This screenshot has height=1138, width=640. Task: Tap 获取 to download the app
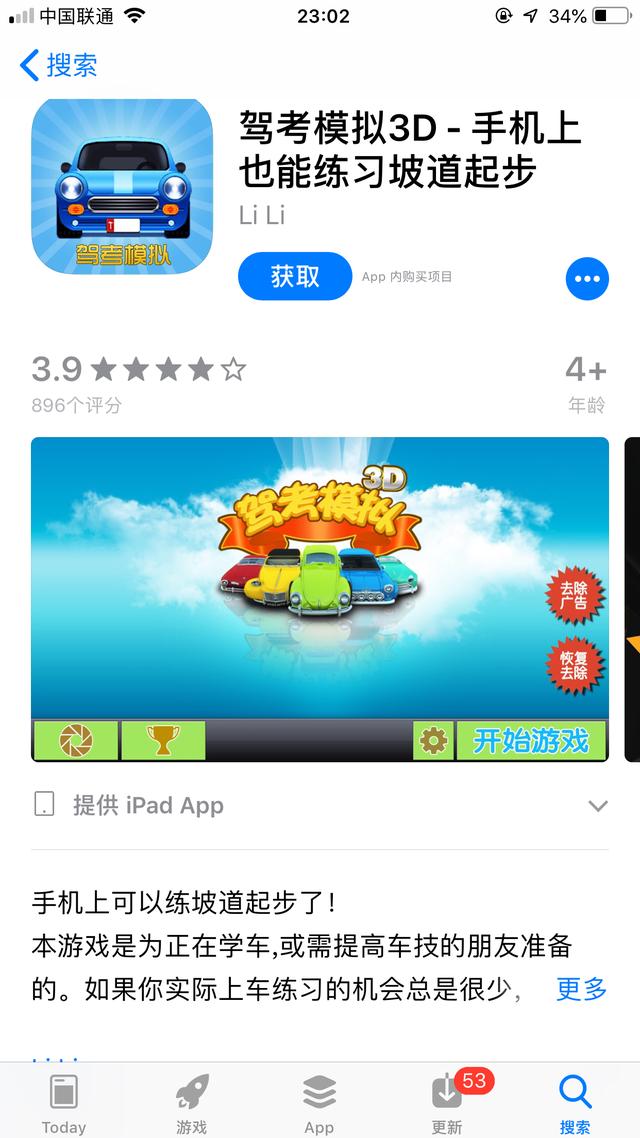tap(295, 277)
